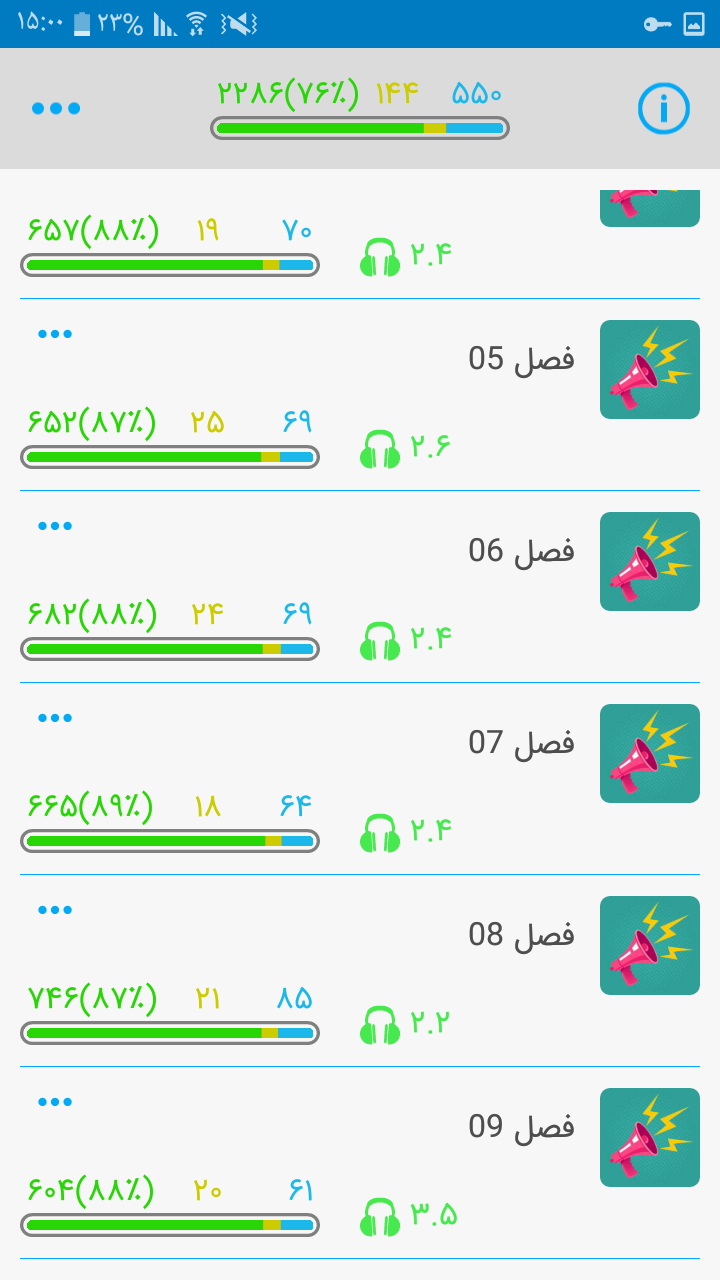Screen dimensions: 720x1280
Task: Tap the megaphone thumbnail of فصل 07
Action: [650, 754]
